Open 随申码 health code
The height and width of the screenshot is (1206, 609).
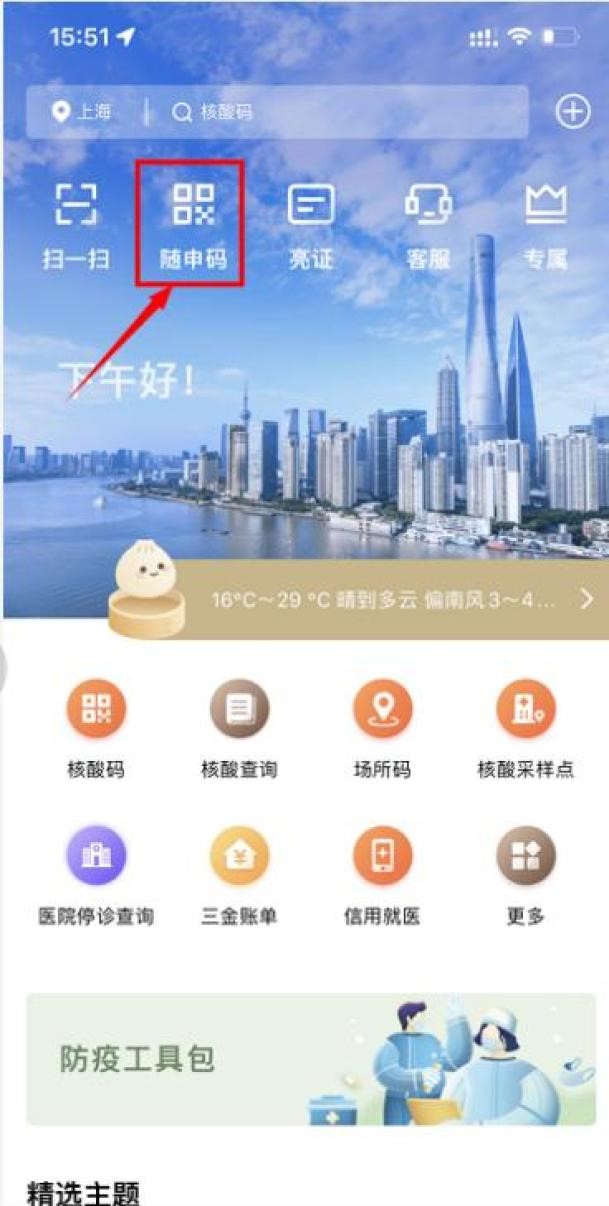point(193,226)
